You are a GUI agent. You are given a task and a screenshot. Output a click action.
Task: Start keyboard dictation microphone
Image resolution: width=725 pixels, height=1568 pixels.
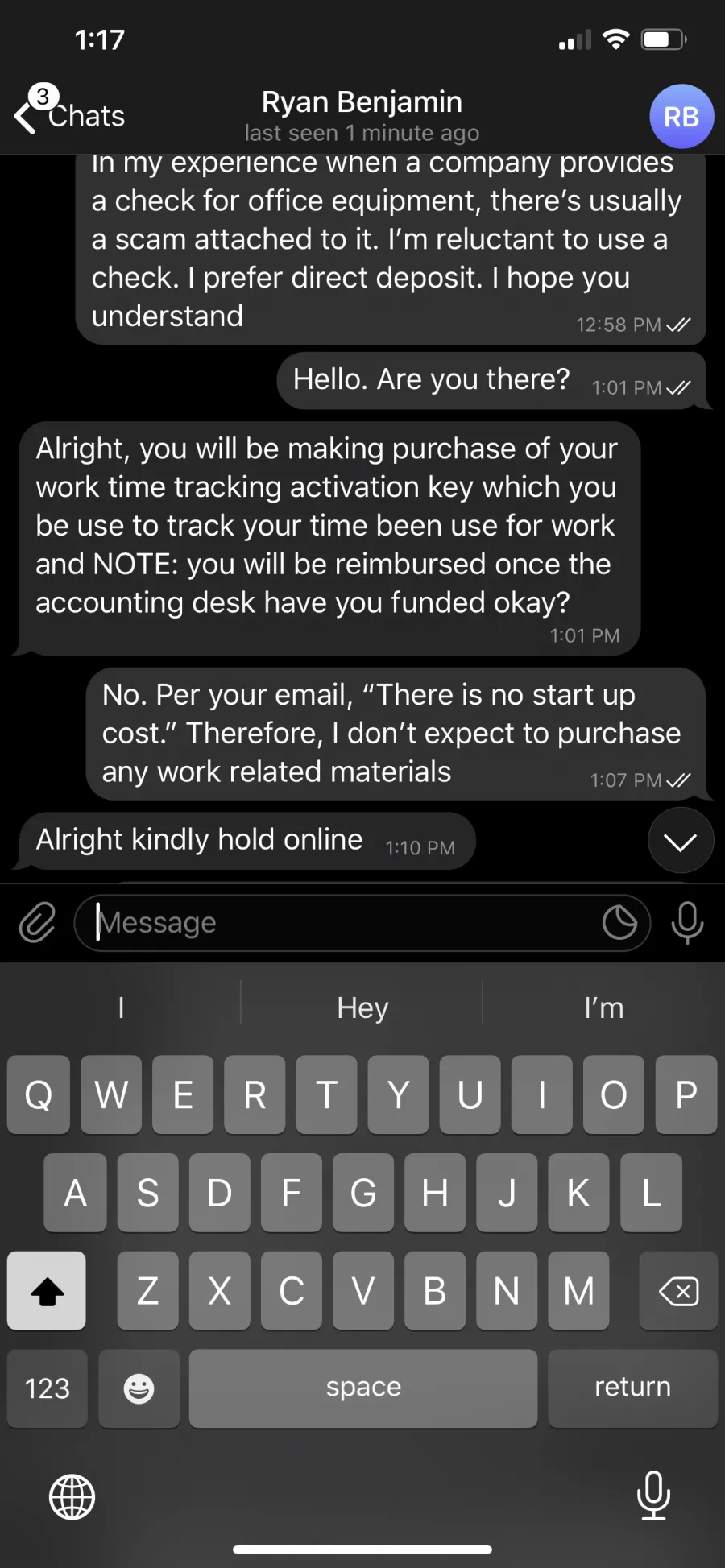[x=653, y=1496]
